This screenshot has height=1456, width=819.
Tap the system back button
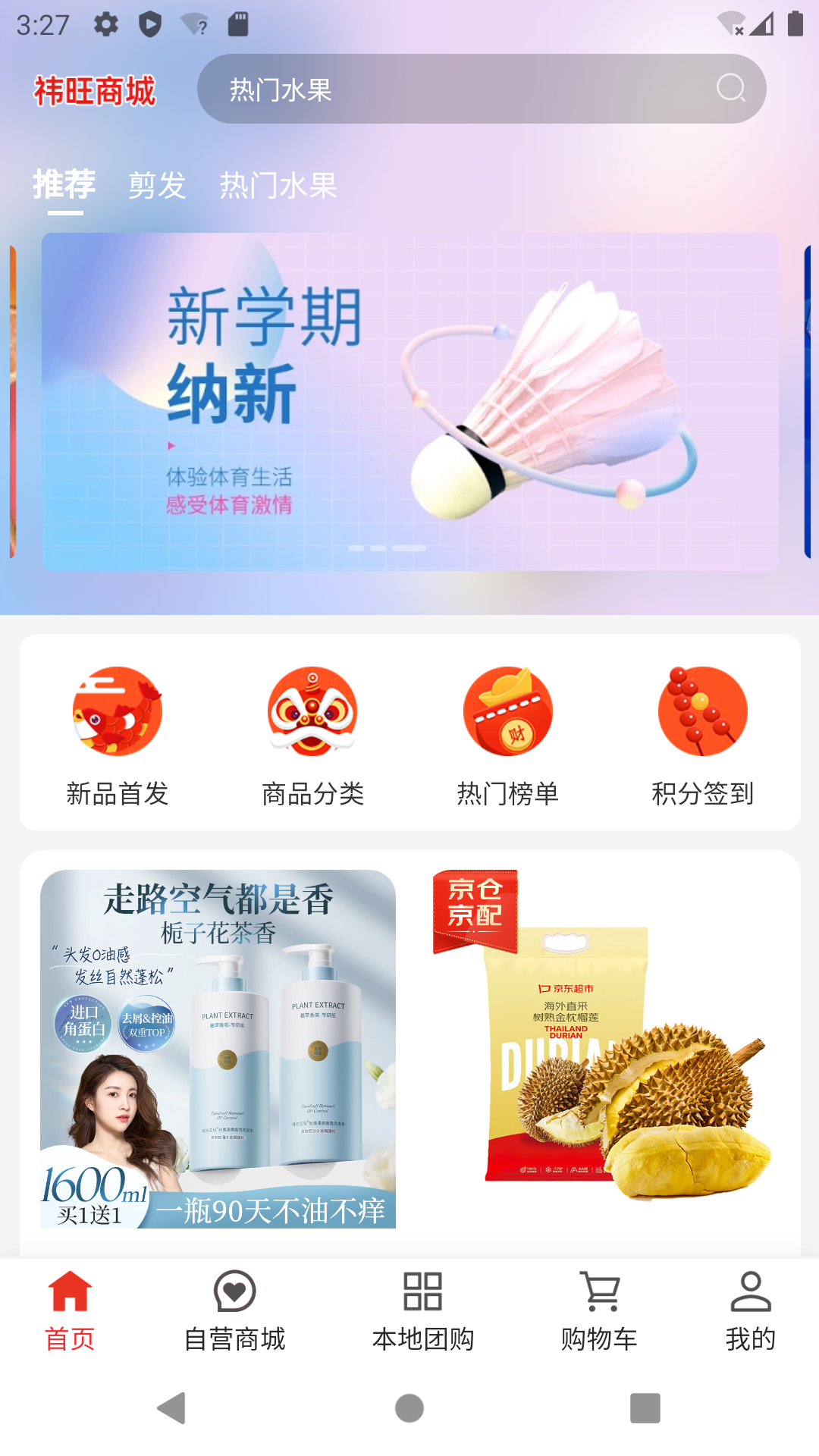(x=172, y=1408)
